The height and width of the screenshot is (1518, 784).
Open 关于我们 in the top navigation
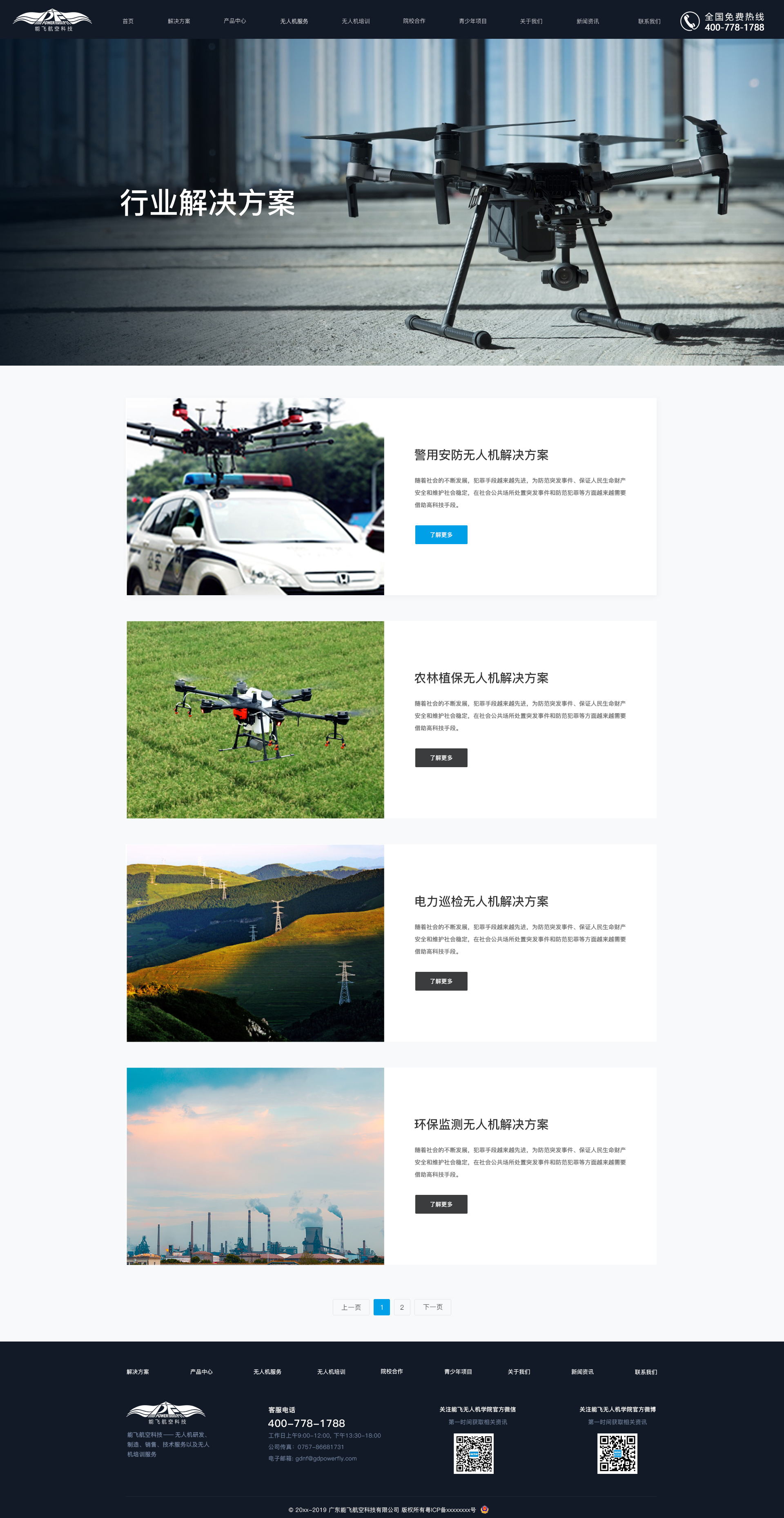pos(531,21)
